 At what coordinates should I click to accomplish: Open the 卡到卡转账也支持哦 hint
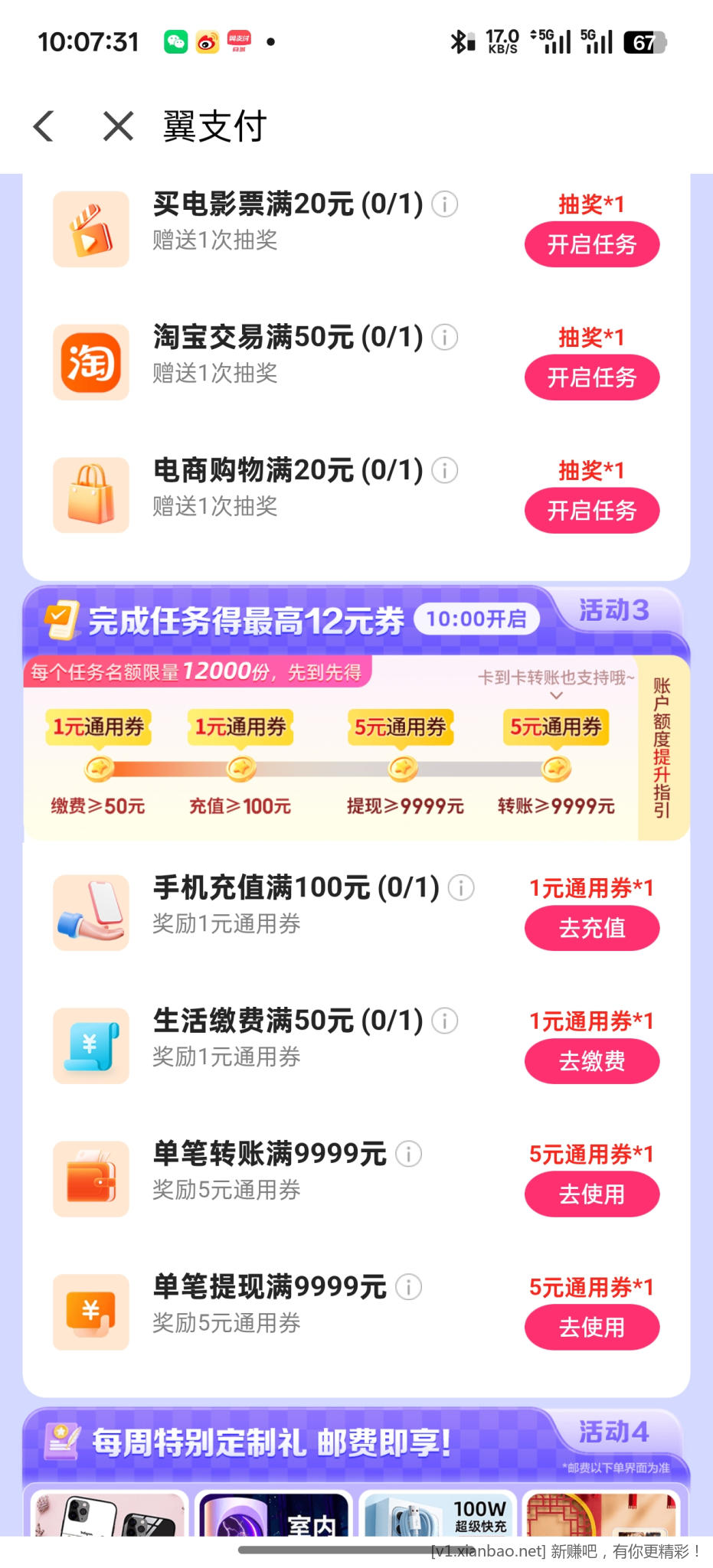point(554,681)
